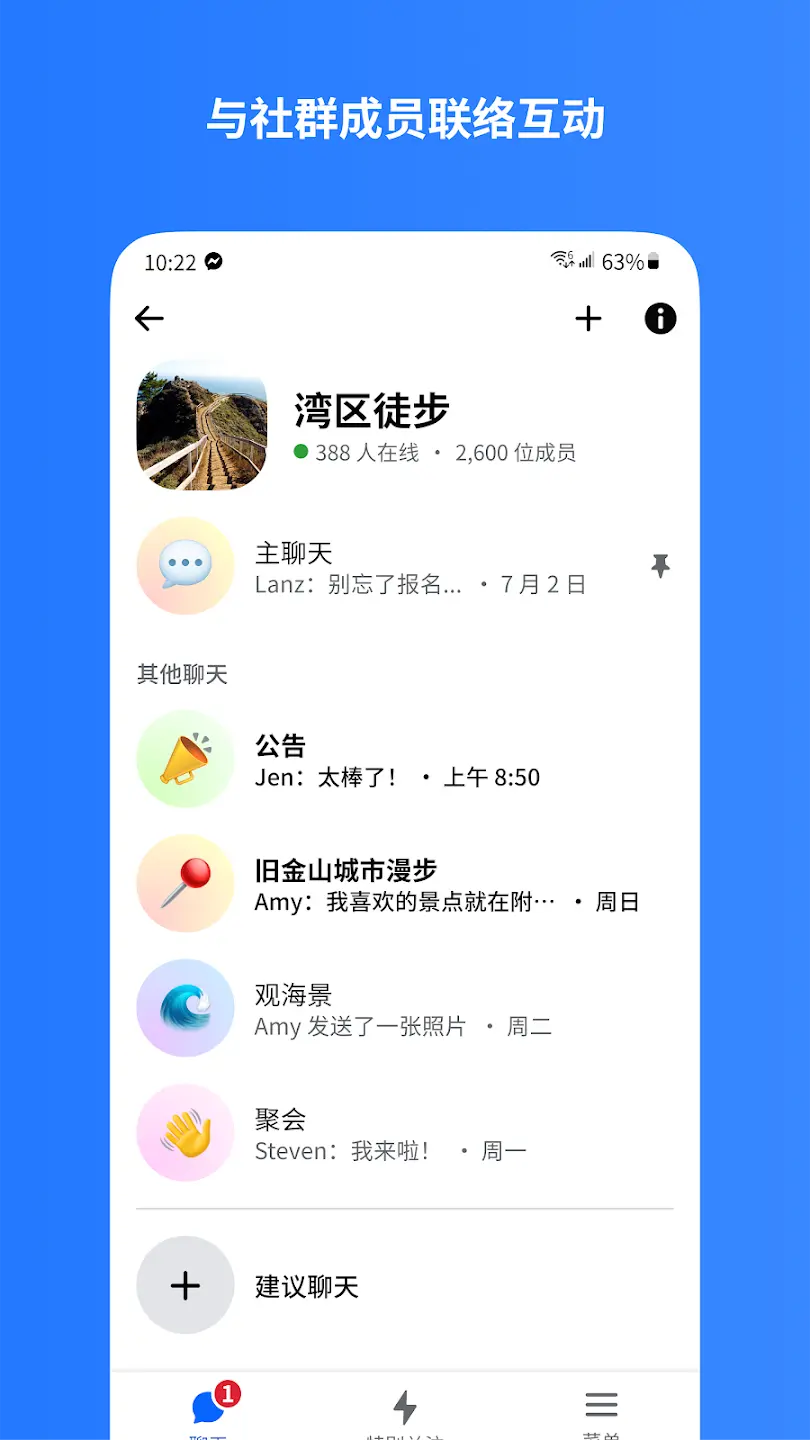Screen dimensions: 810x1440
Task: Open the 观海景 wave channel icon
Action: pyautogui.click(x=185, y=1008)
